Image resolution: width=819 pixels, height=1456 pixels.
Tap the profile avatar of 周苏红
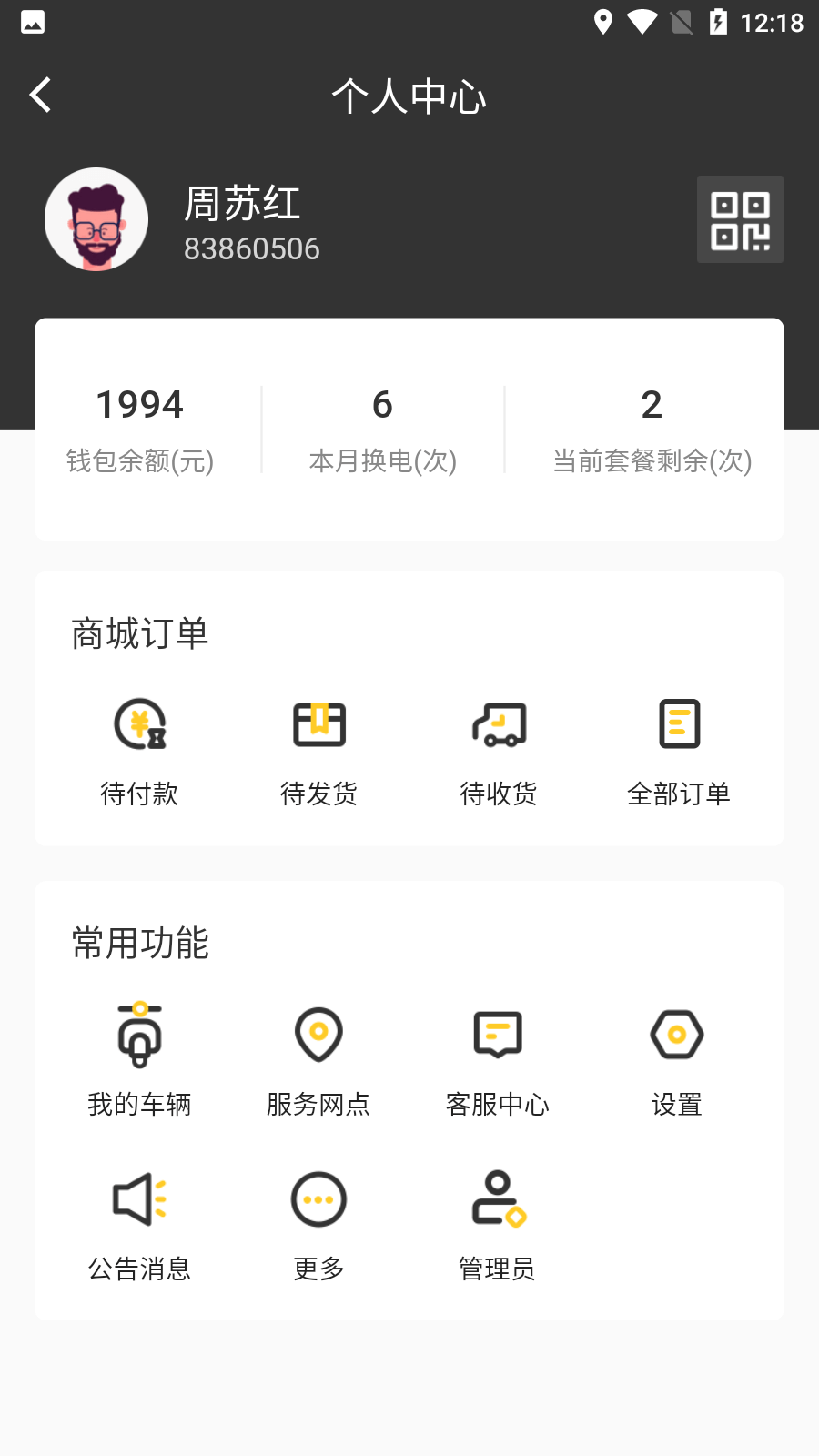coord(96,219)
